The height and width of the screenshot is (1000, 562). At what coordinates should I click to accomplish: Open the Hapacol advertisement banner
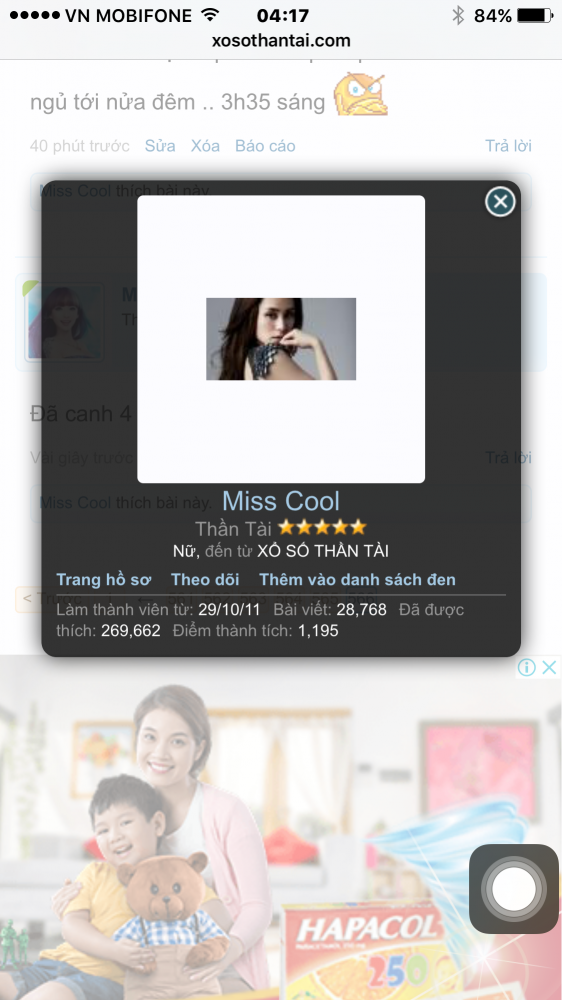click(281, 827)
